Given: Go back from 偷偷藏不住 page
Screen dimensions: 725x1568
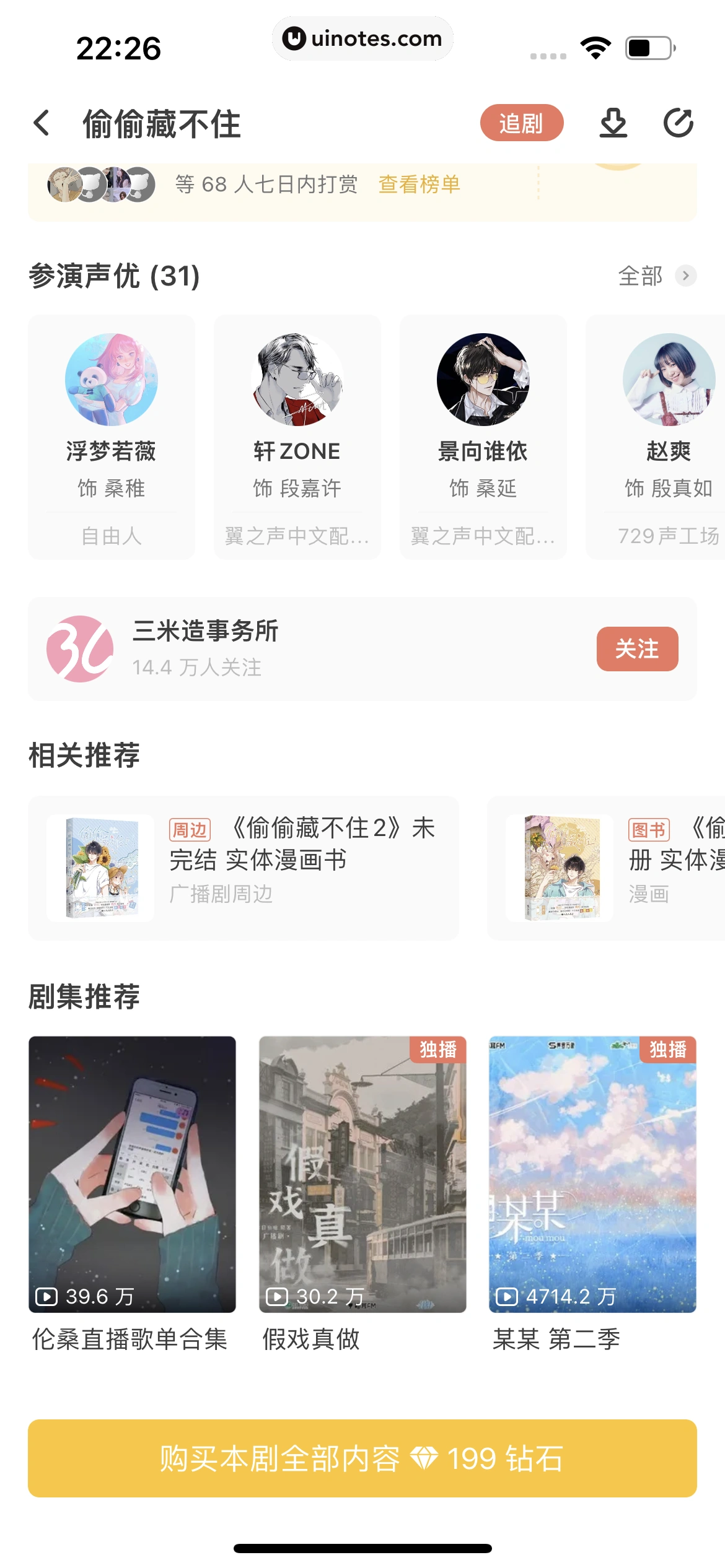Looking at the screenshot, I should 42,123.
